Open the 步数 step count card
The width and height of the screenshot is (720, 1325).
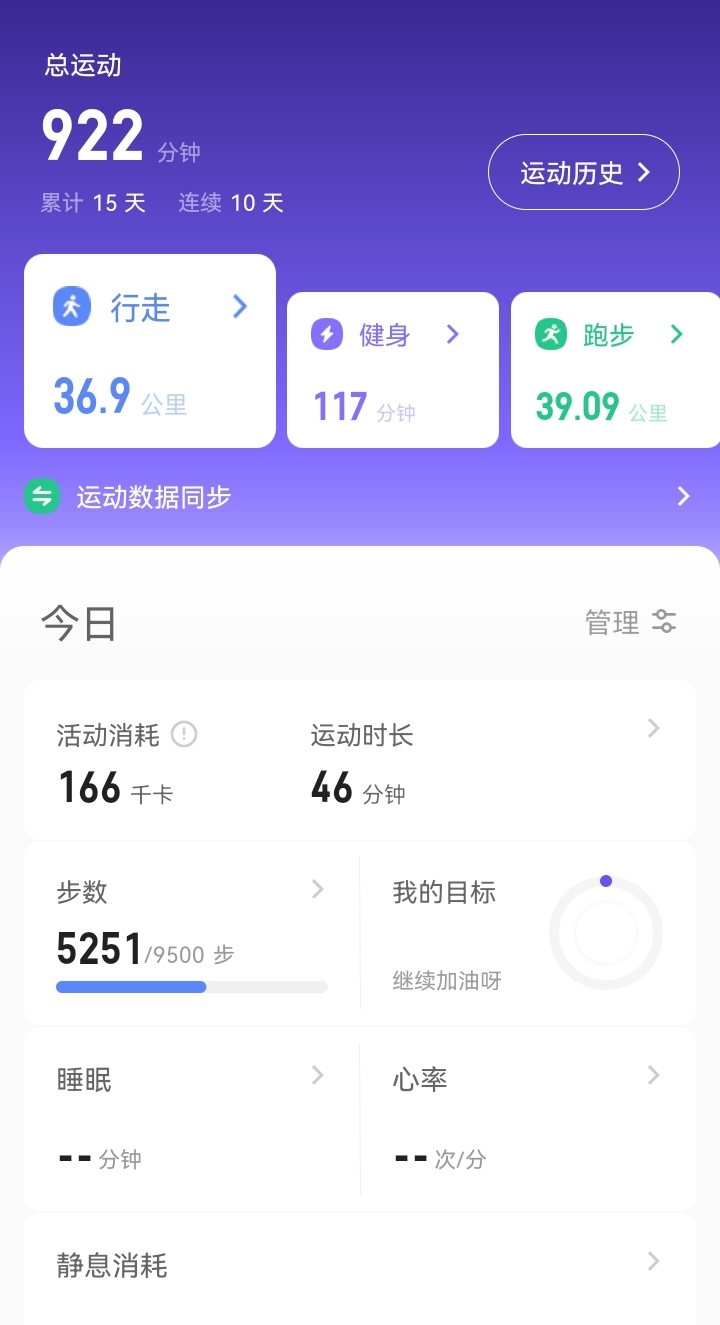click(191, 933)
